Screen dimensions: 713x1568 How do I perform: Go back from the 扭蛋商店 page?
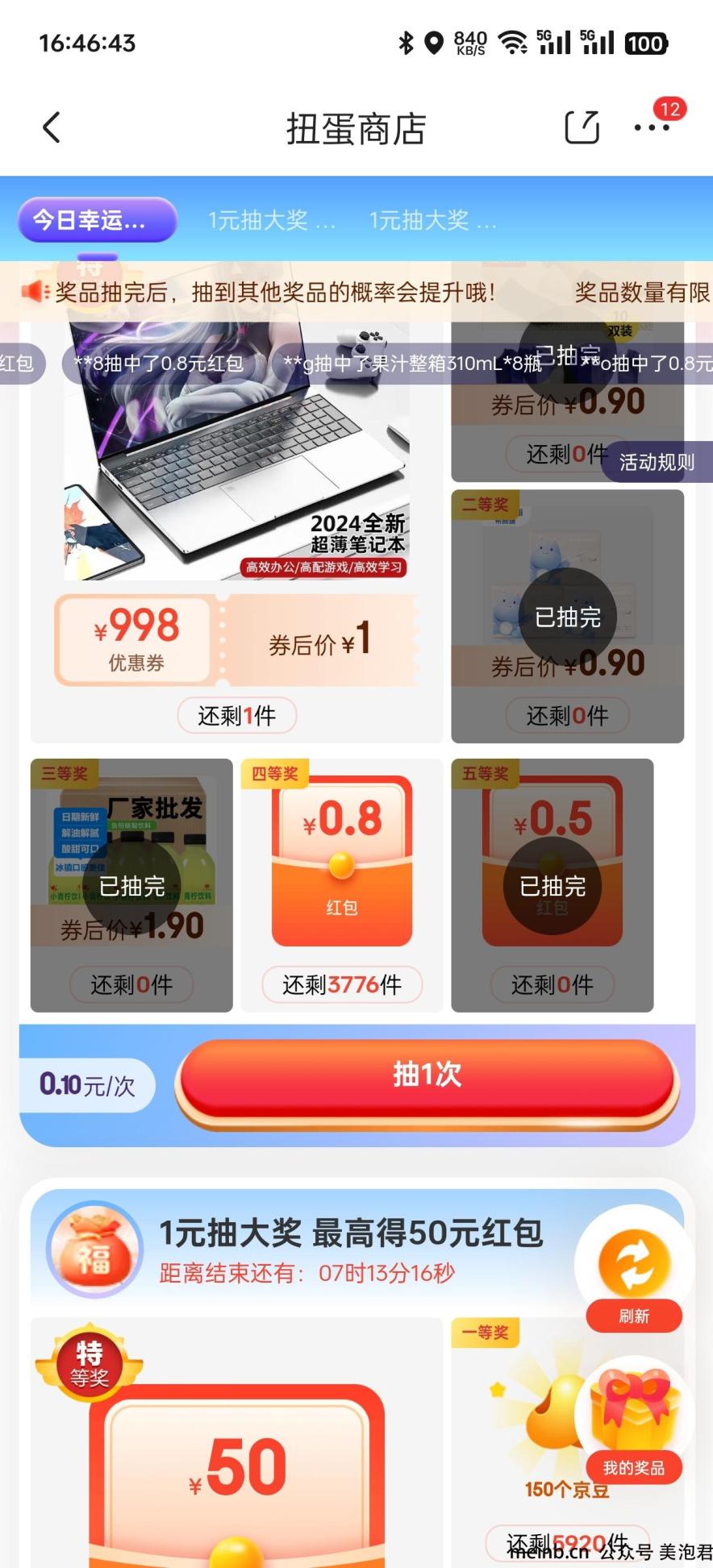[x=52, y=127]
